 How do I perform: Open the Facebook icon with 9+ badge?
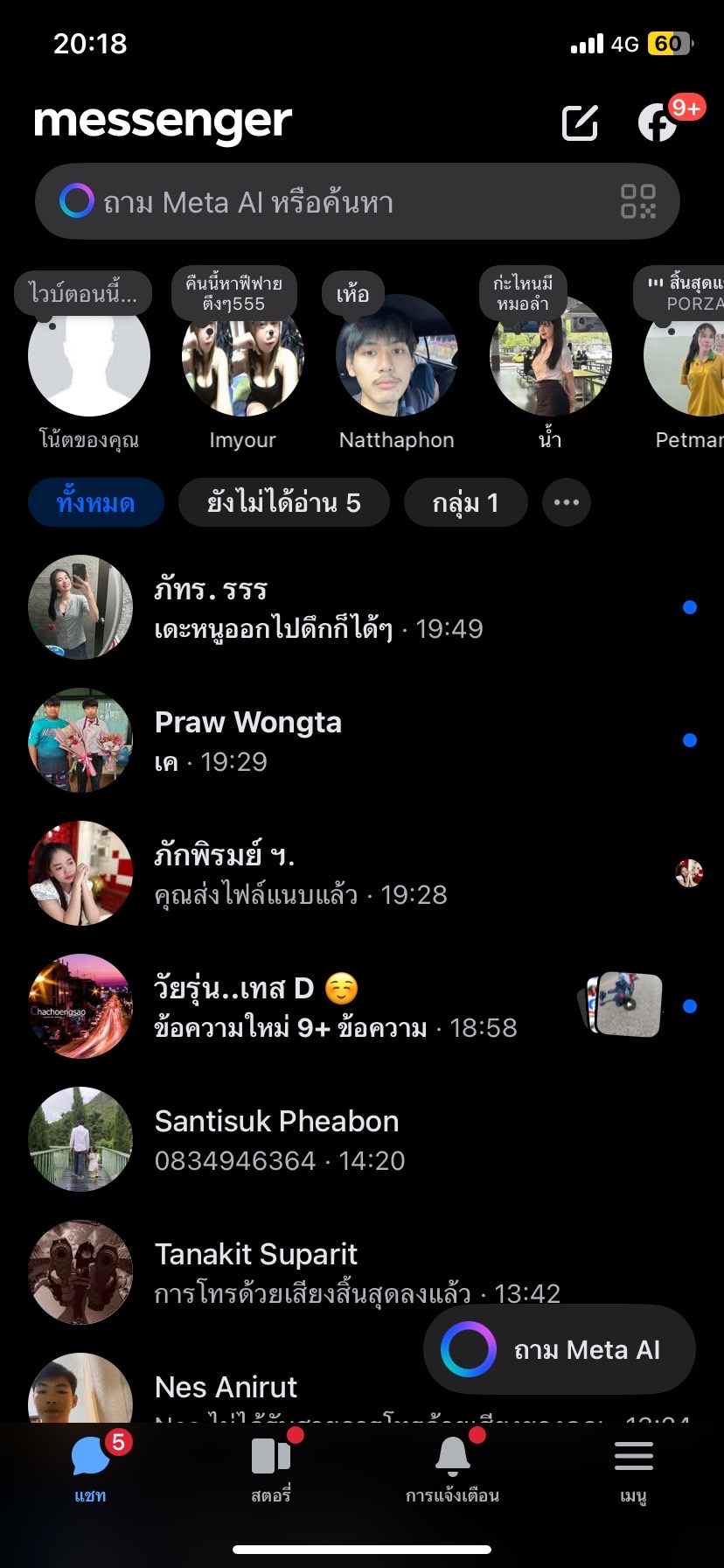click(x=658, y=122)
